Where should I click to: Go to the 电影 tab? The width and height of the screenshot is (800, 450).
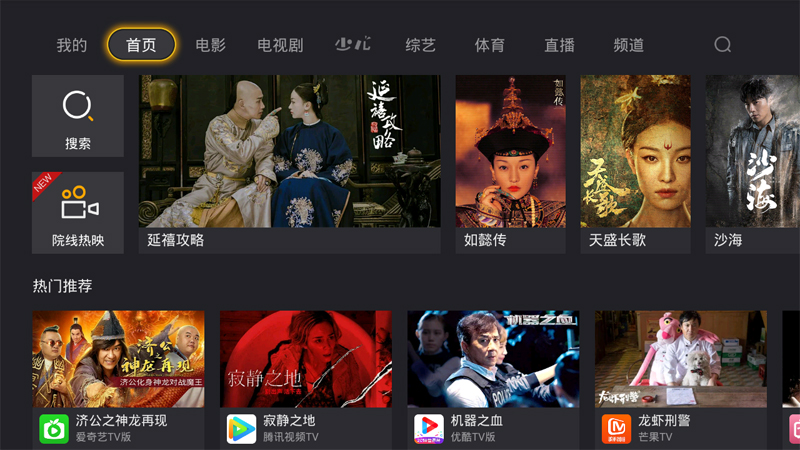click(x=210, y=45)
